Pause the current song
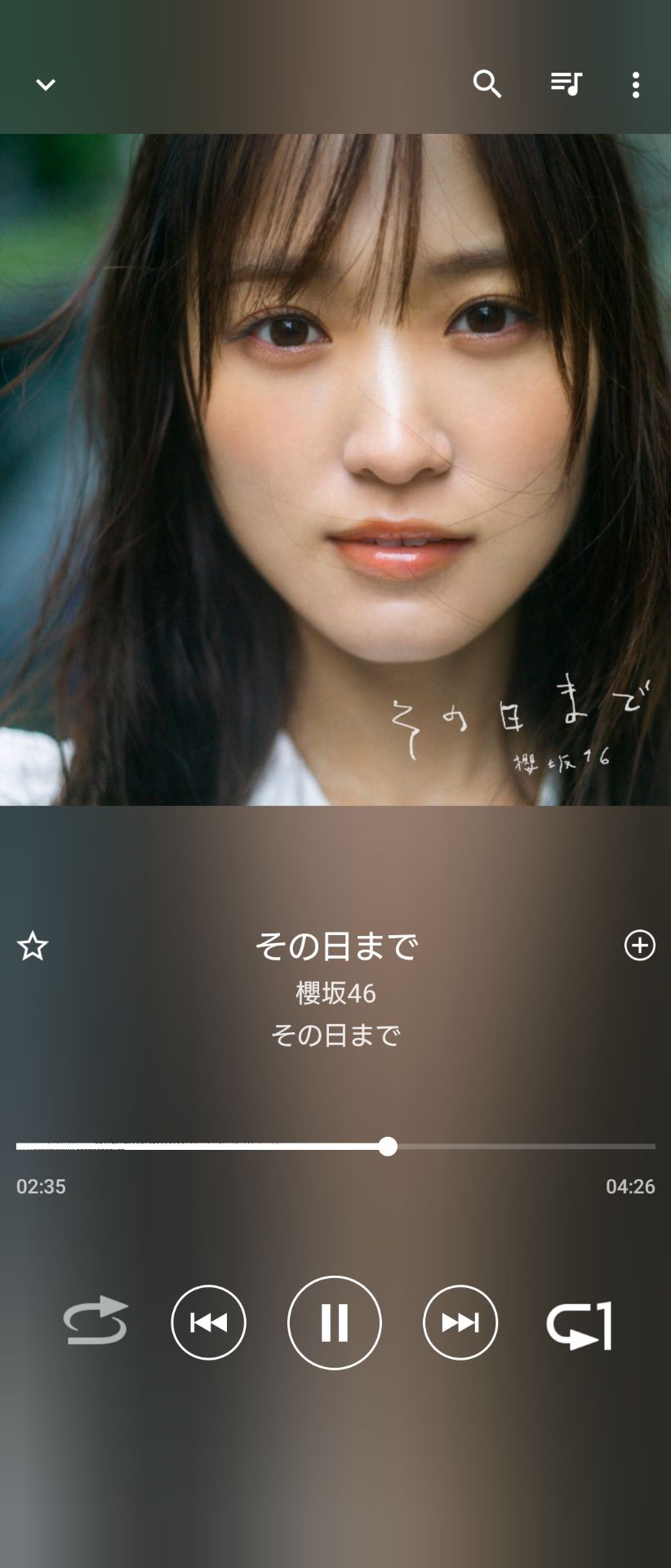Screen dimensions: 671x1568 (335, 1322)
